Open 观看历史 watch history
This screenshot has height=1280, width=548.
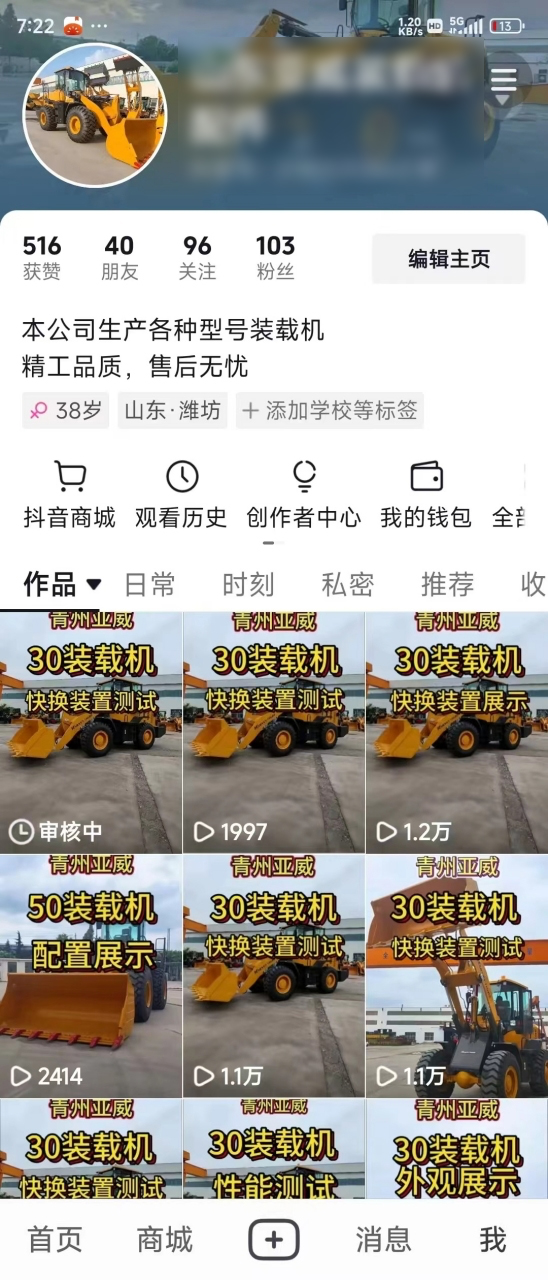(182, 494)
